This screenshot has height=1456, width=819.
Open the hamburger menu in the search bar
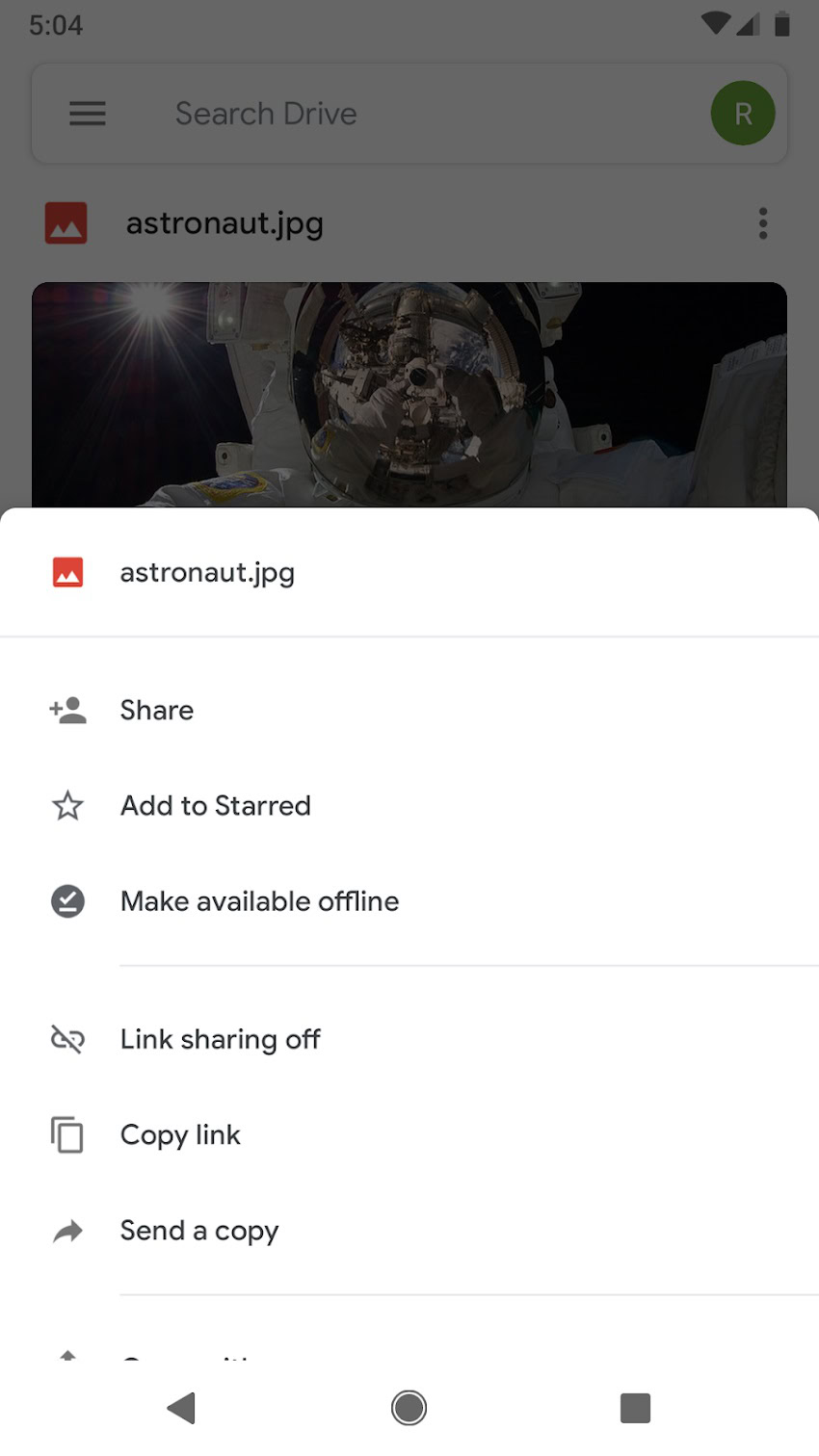click(88, 113)
